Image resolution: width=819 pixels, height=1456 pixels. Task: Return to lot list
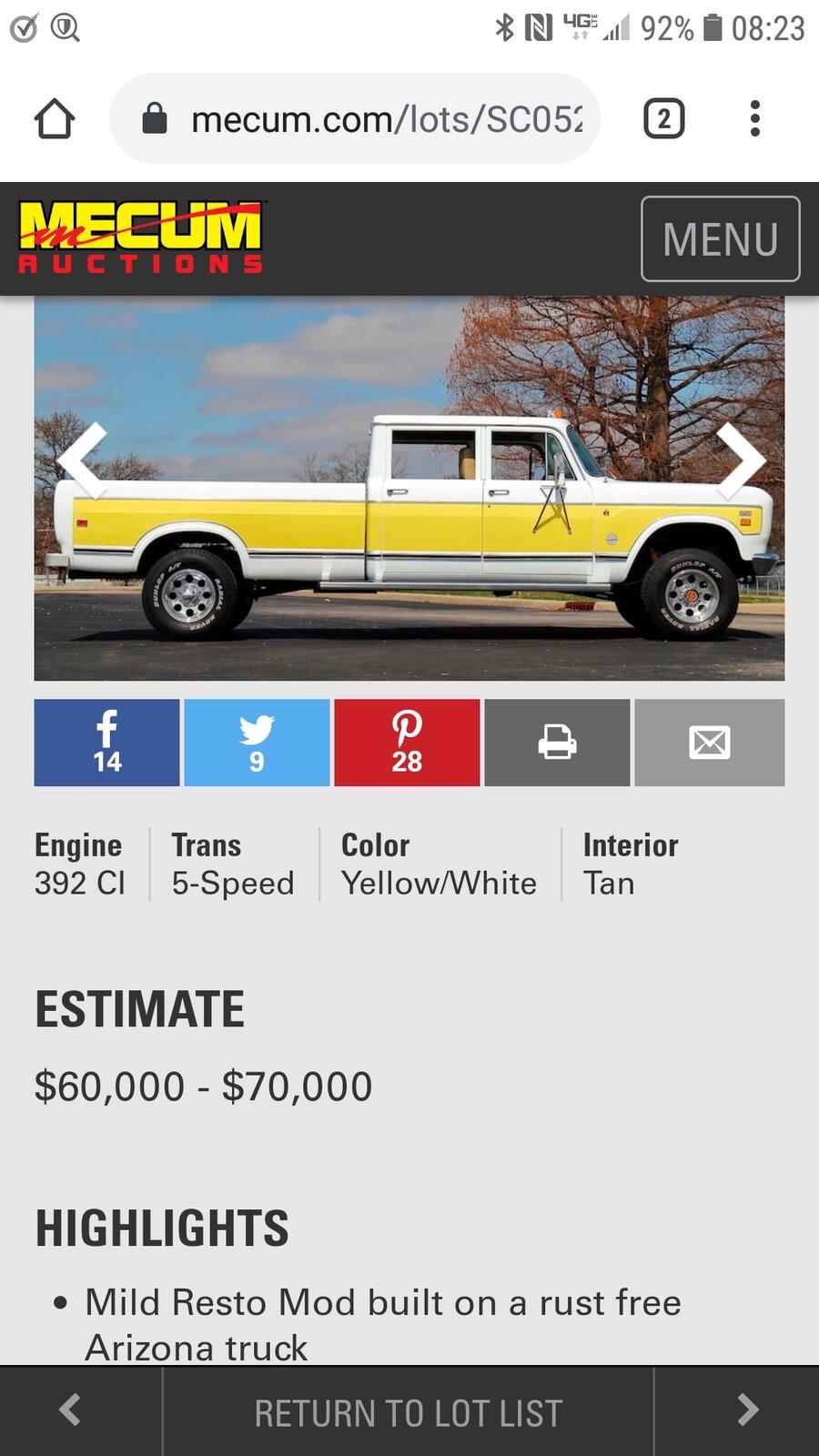408,1412
